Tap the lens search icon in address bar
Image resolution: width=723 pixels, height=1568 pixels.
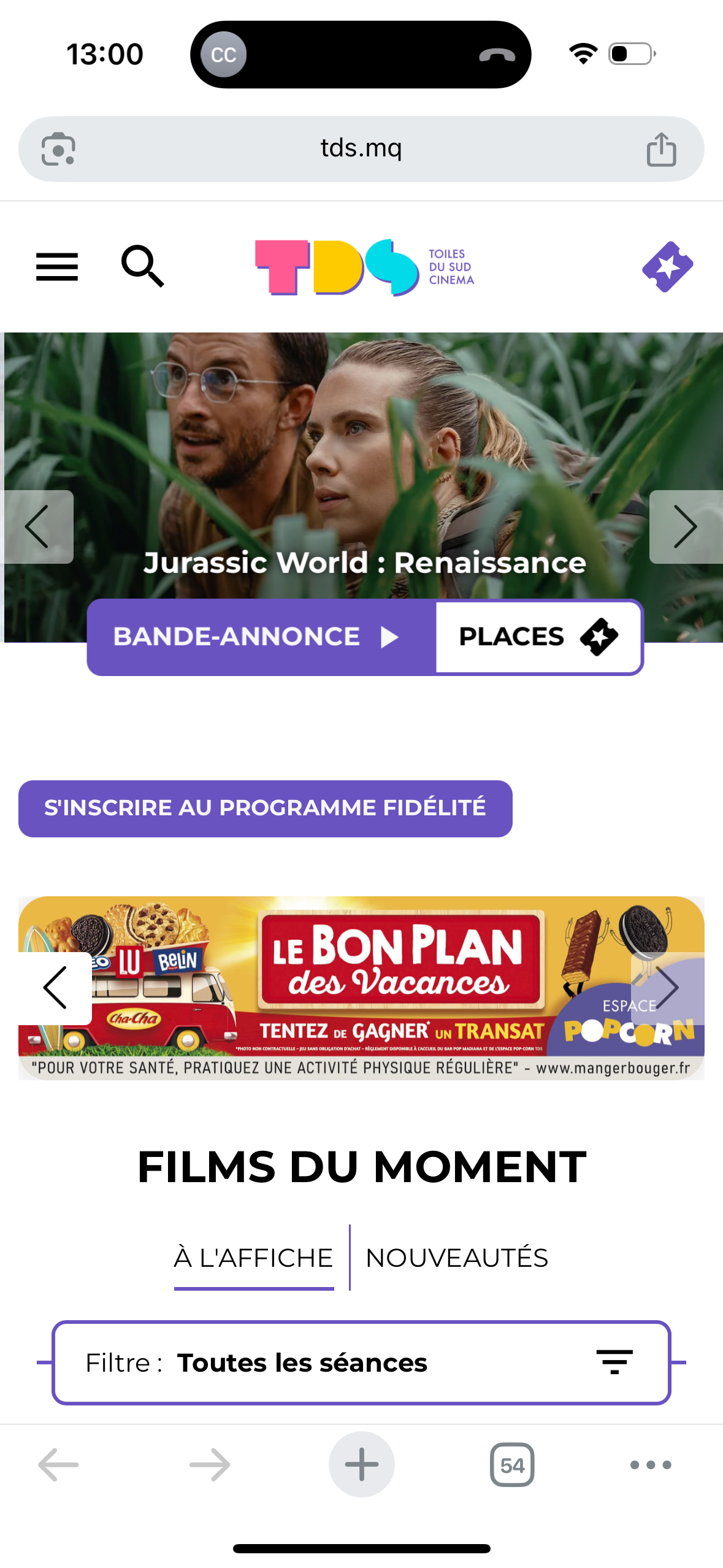point(58,149)
